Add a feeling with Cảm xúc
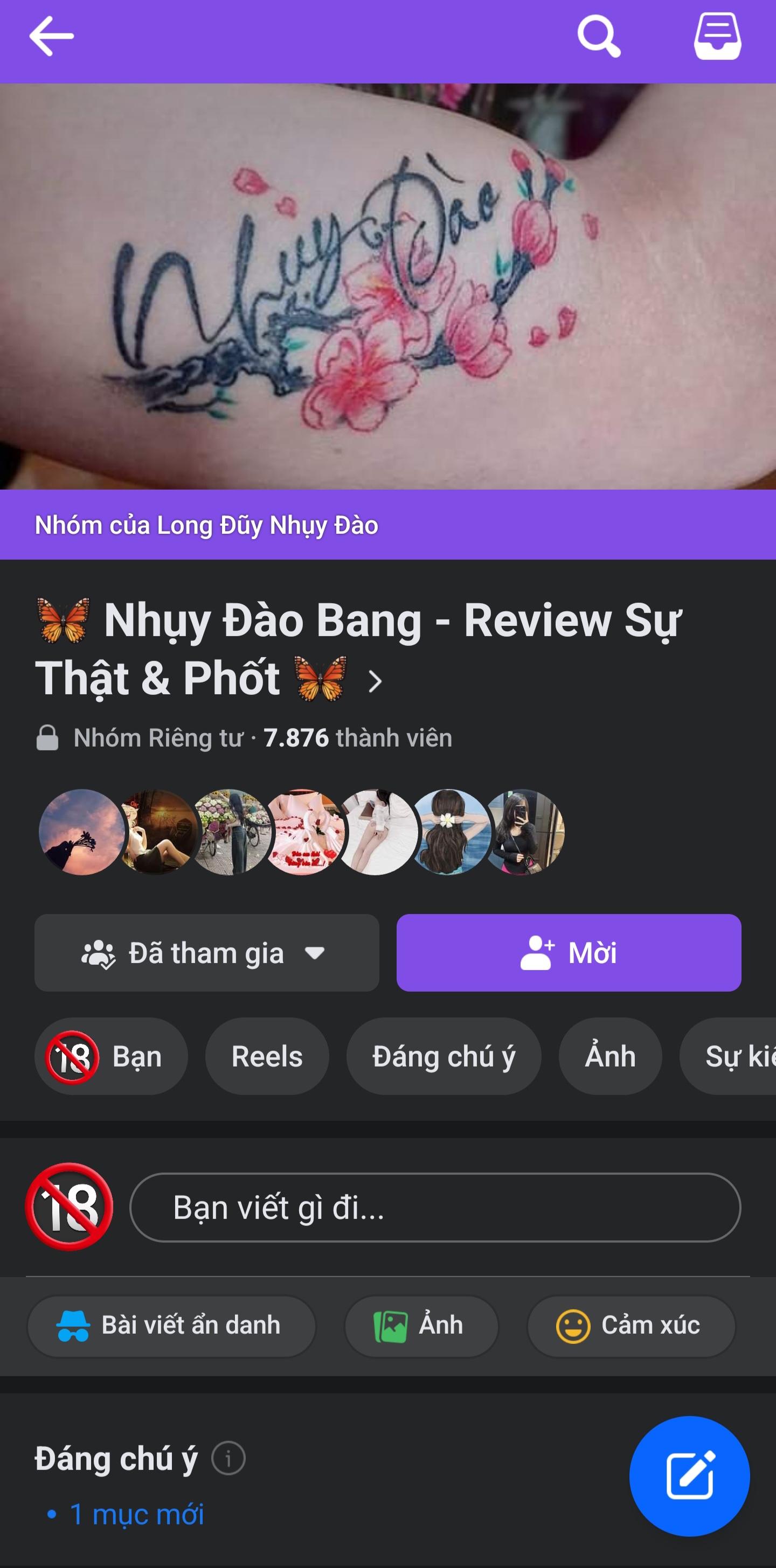 tap(630, 1325)
